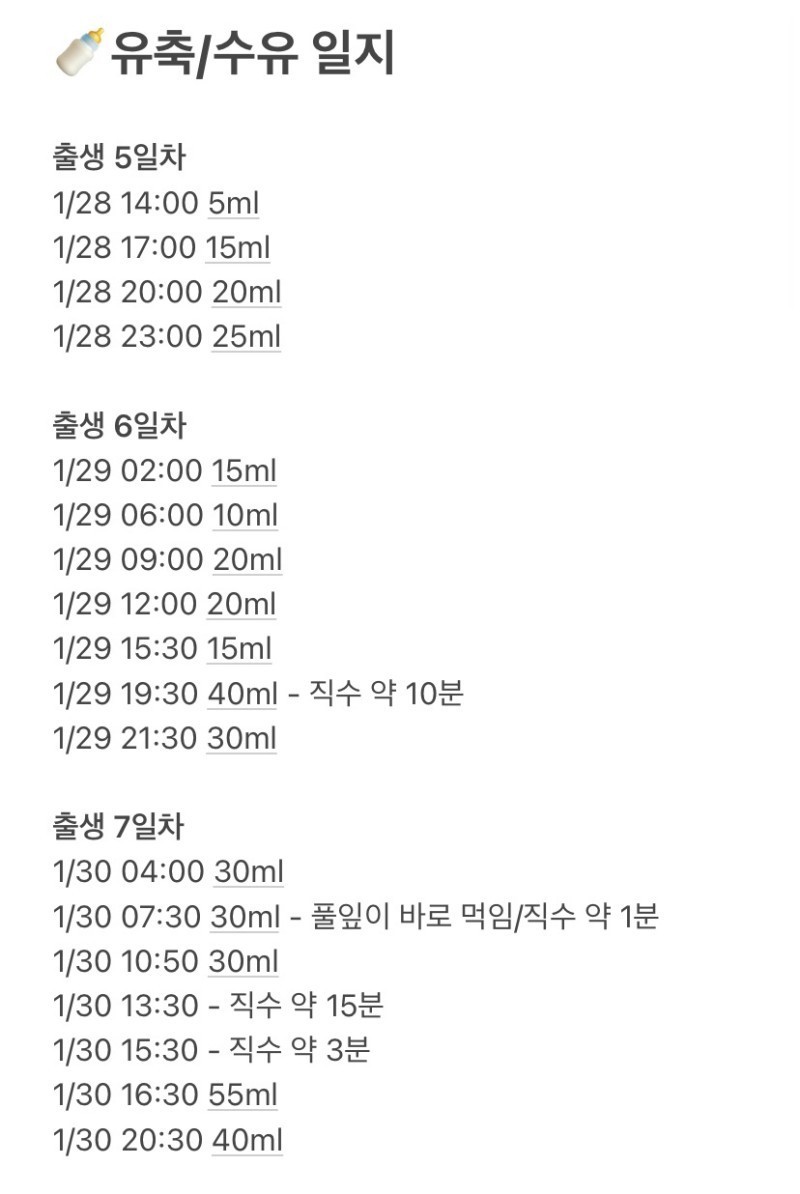
Task: Tap the underlined 10ml at 1/29 06:00
Action: [x=245, y=516]
